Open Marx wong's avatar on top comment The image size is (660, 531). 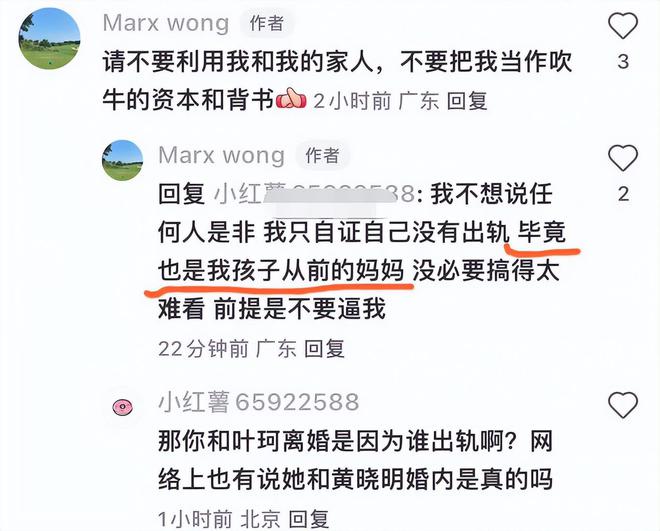pyautogui.click(x=50, y=38)
